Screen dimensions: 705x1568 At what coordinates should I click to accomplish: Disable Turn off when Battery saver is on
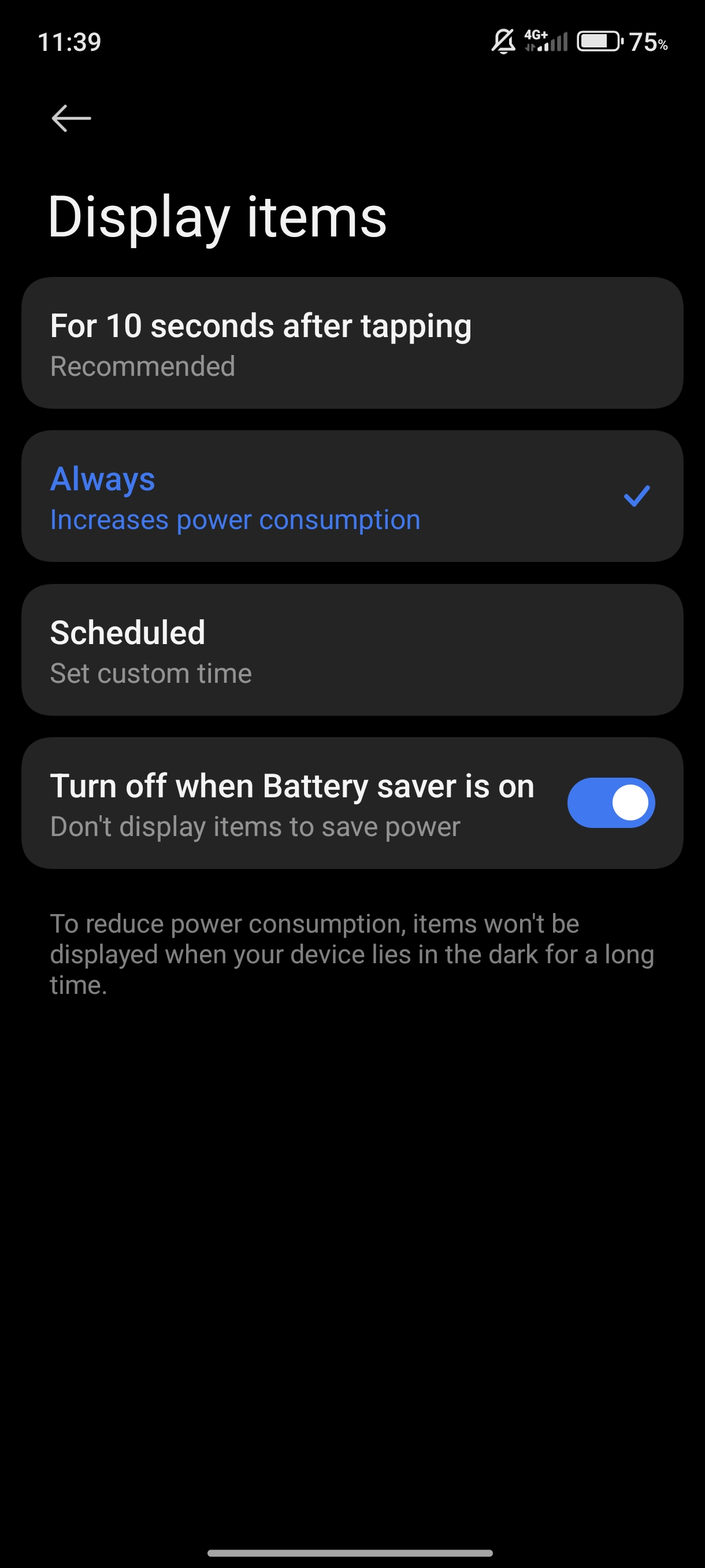(611, 803)
